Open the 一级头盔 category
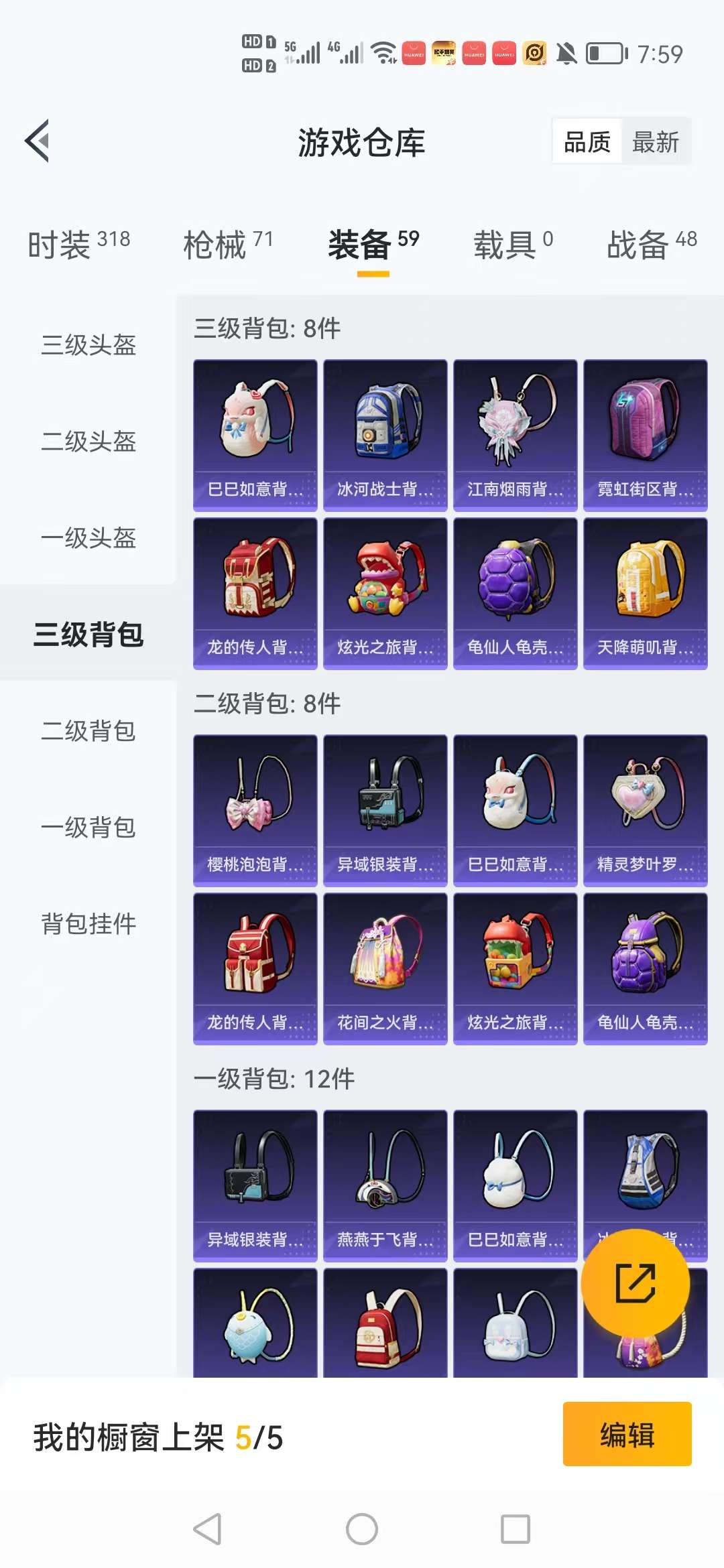724x1568 pixels. (88, 538)
